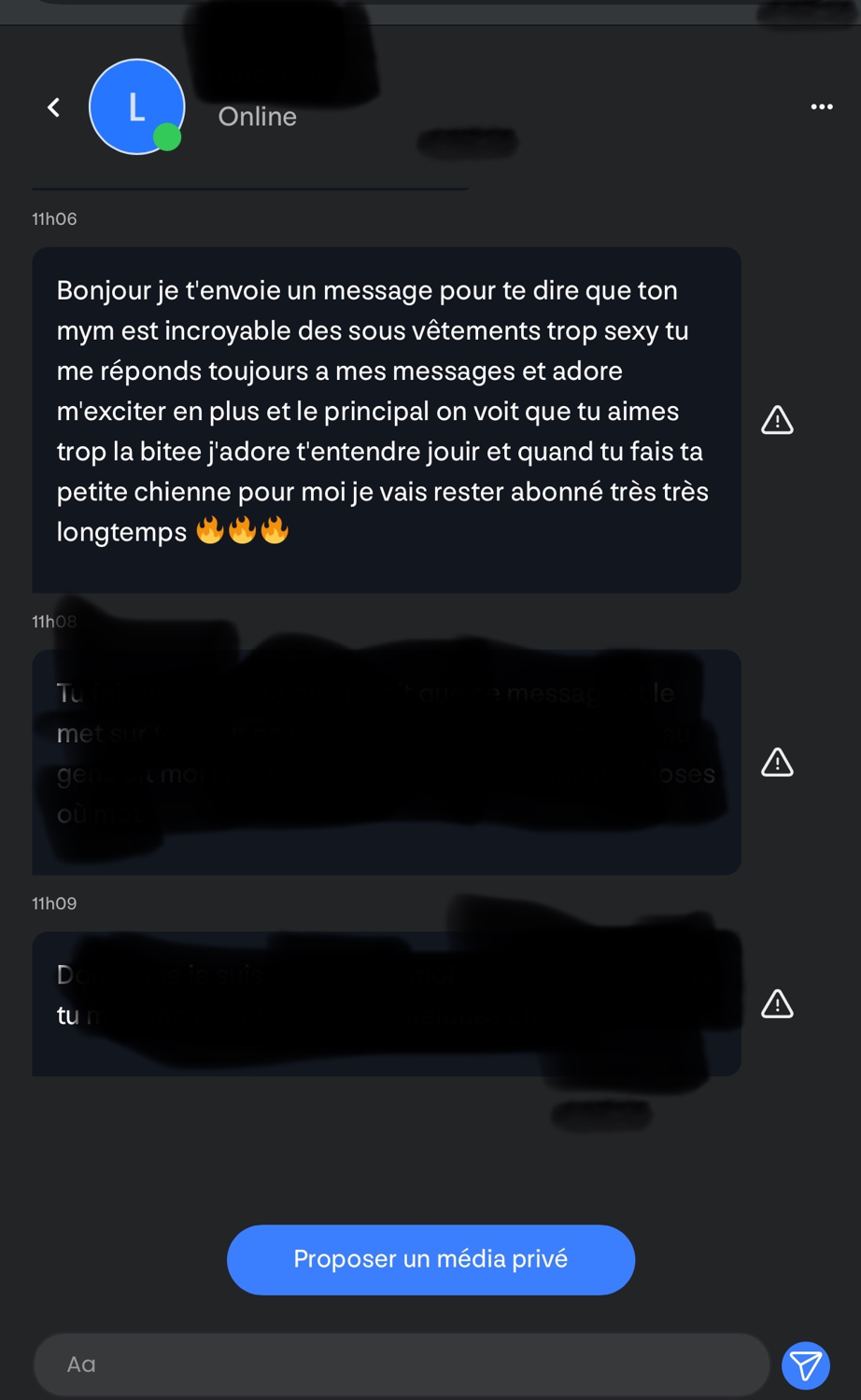Tap Proposer un média privé button
Image resolution: width=861 pixels, height=1400 pixels.
430,1259
